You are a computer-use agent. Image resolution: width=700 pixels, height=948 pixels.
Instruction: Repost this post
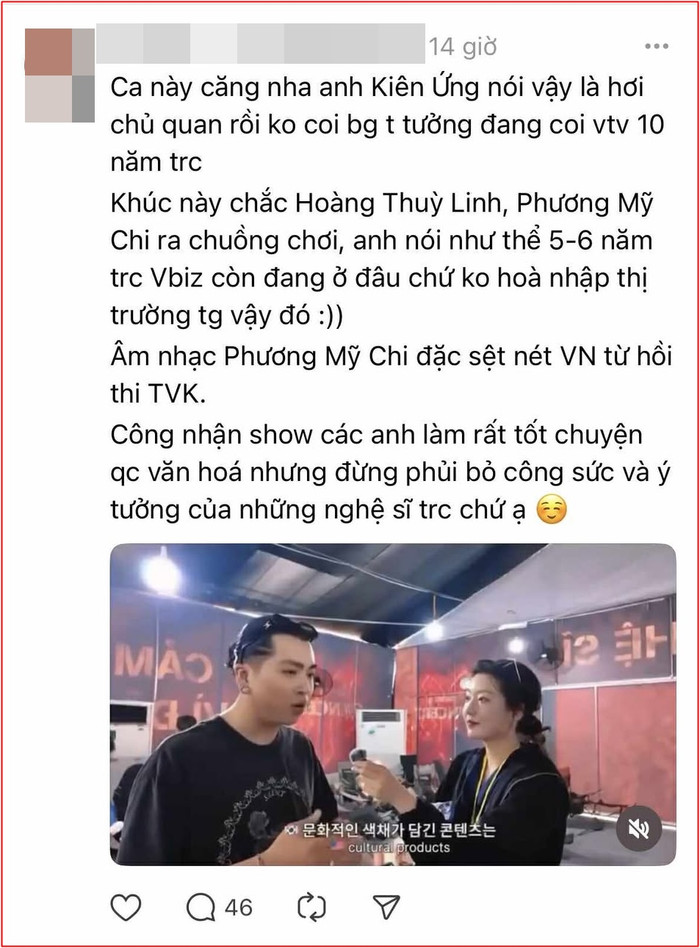point(312,907)
